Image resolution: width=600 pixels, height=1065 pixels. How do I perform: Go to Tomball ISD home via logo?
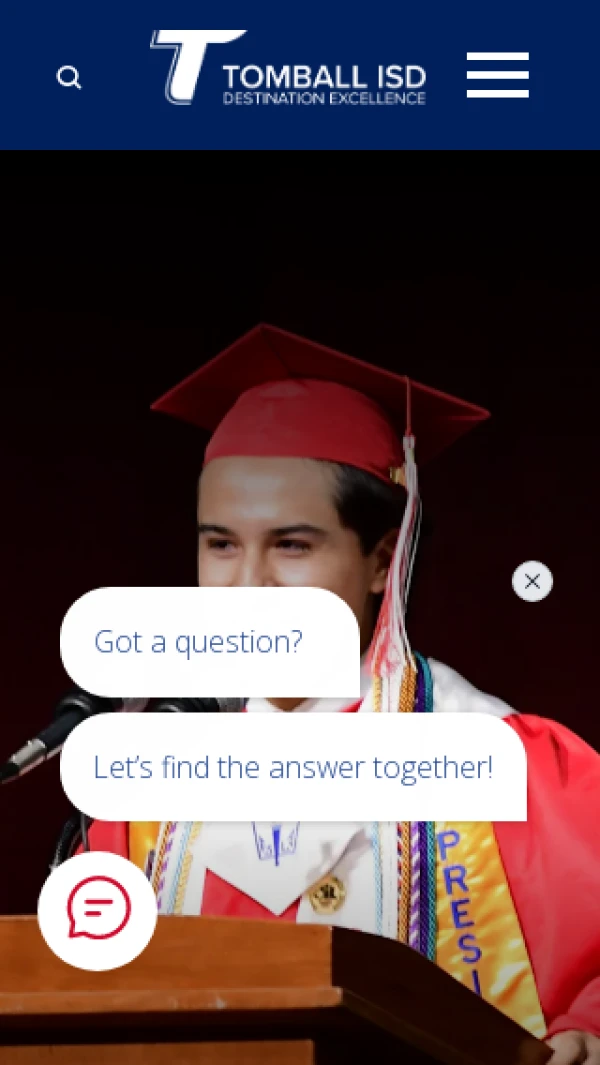[x=288, y=67]
